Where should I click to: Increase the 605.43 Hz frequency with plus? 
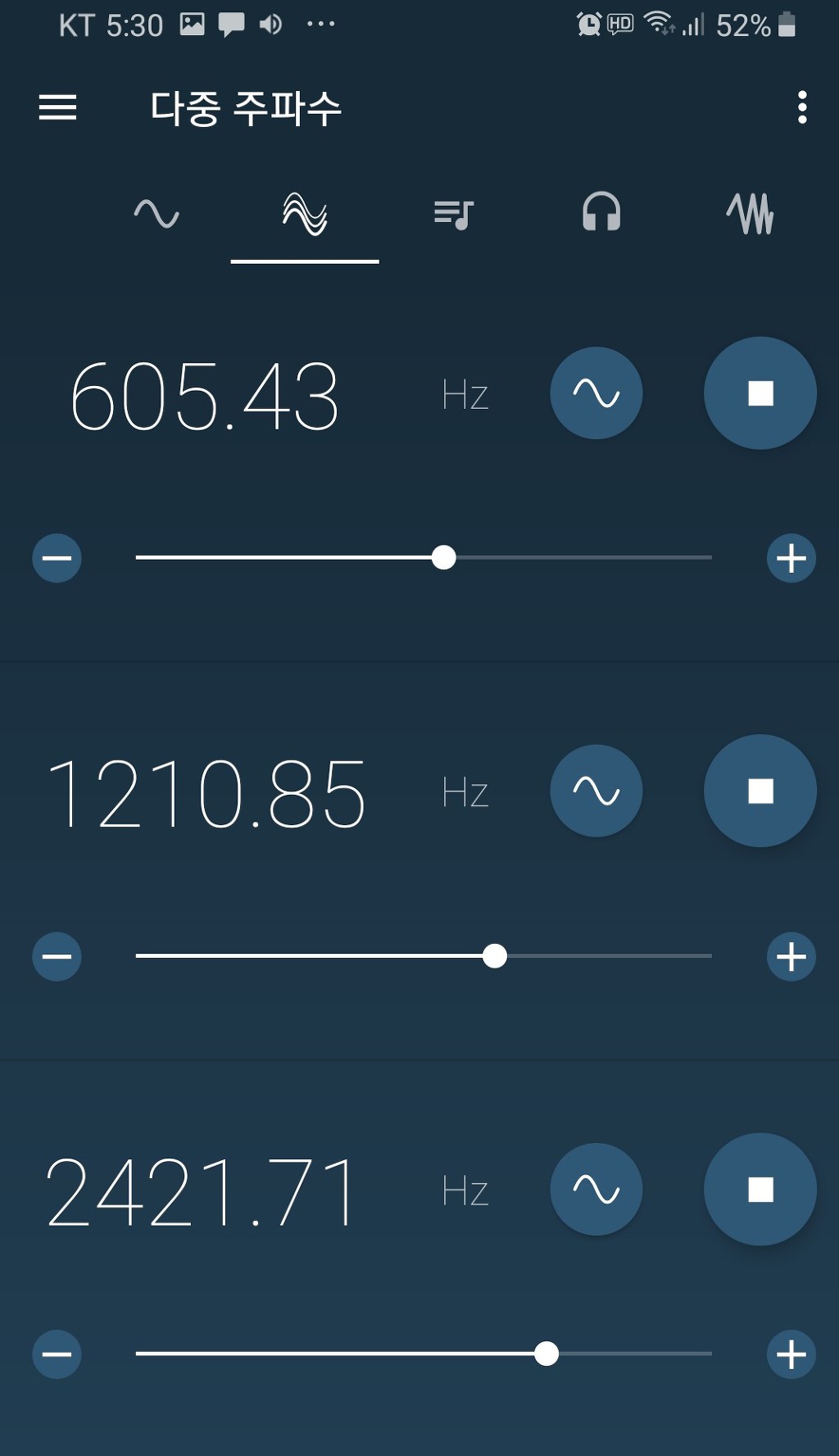[x=791, y=559]
